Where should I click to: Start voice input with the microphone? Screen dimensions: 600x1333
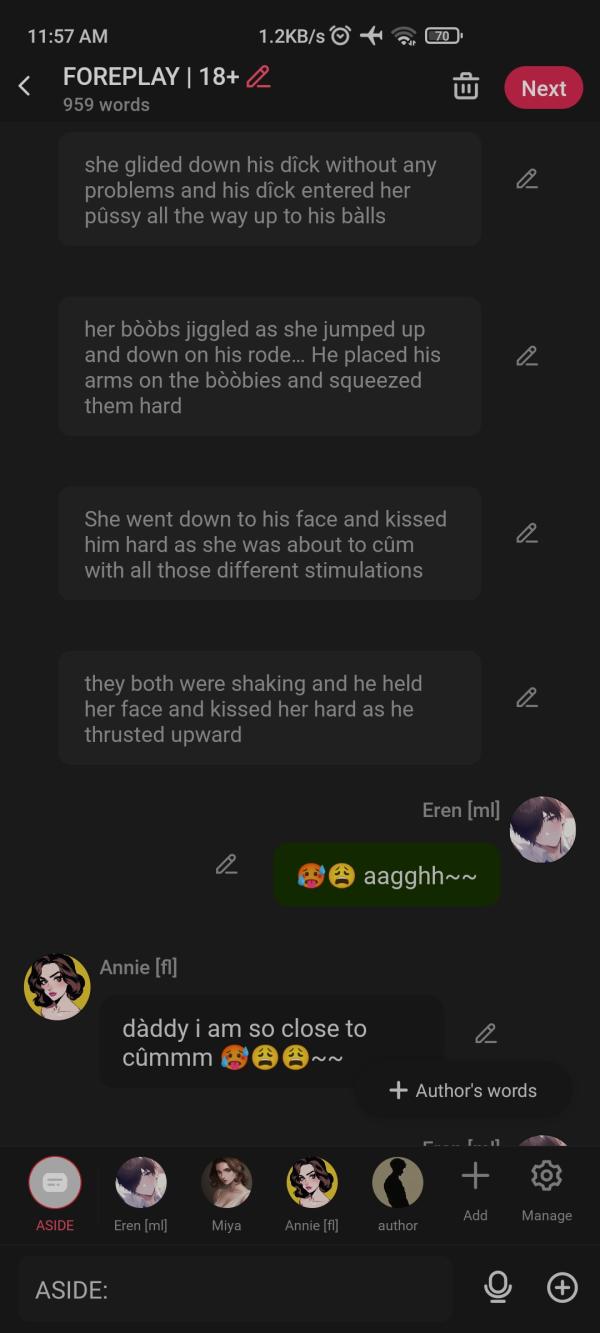[x=497, y=1288]
